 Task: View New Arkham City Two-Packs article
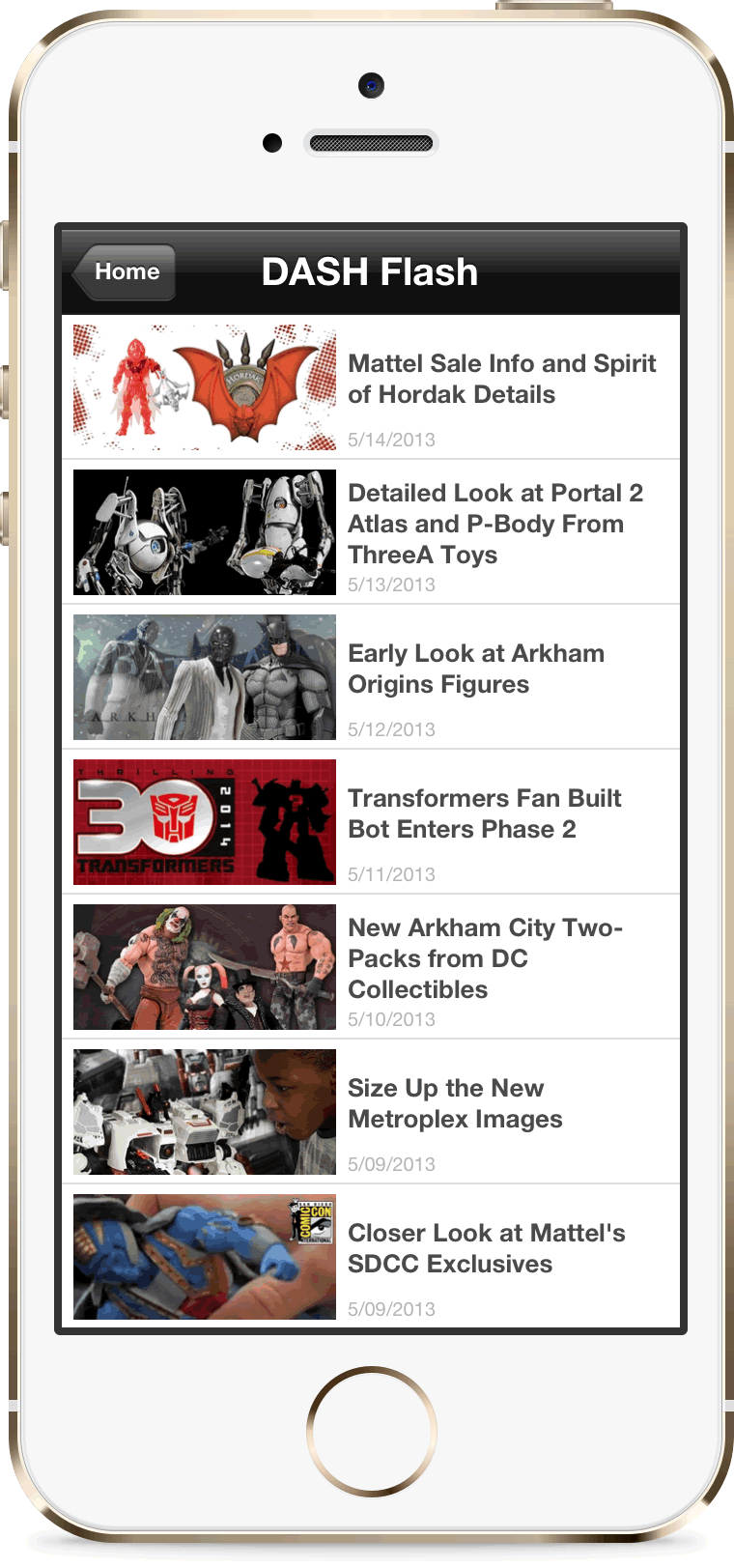coord(371,967)
